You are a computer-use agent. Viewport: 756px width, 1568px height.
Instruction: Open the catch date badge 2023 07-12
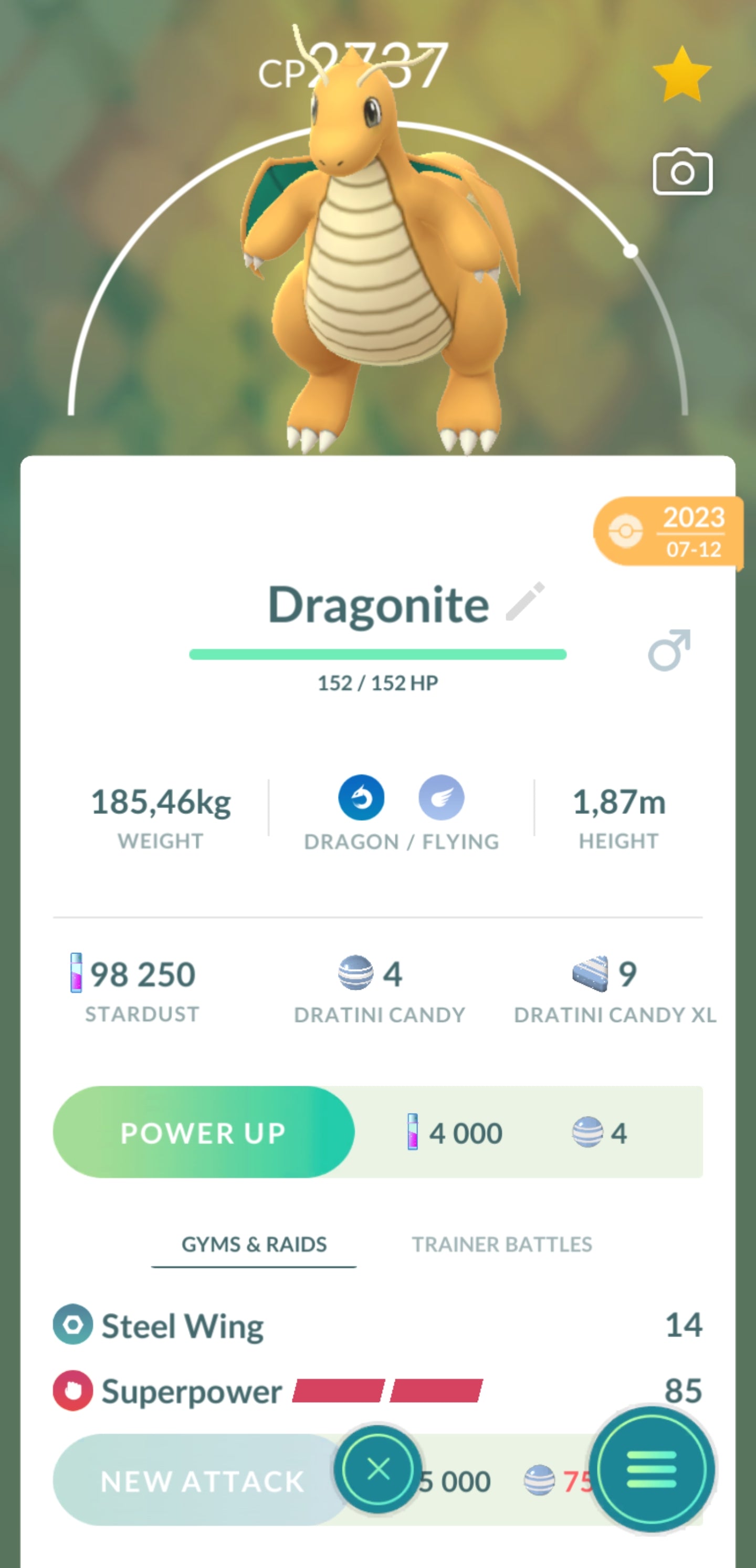(x=668, y=532)
